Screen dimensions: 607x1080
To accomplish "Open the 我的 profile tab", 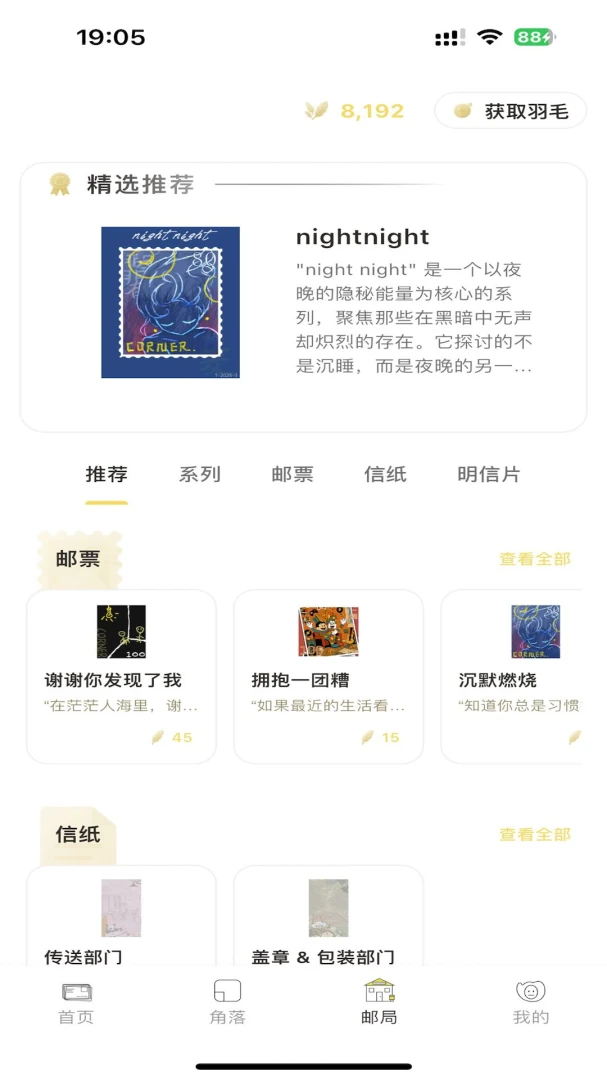I will coord(531,1003).
